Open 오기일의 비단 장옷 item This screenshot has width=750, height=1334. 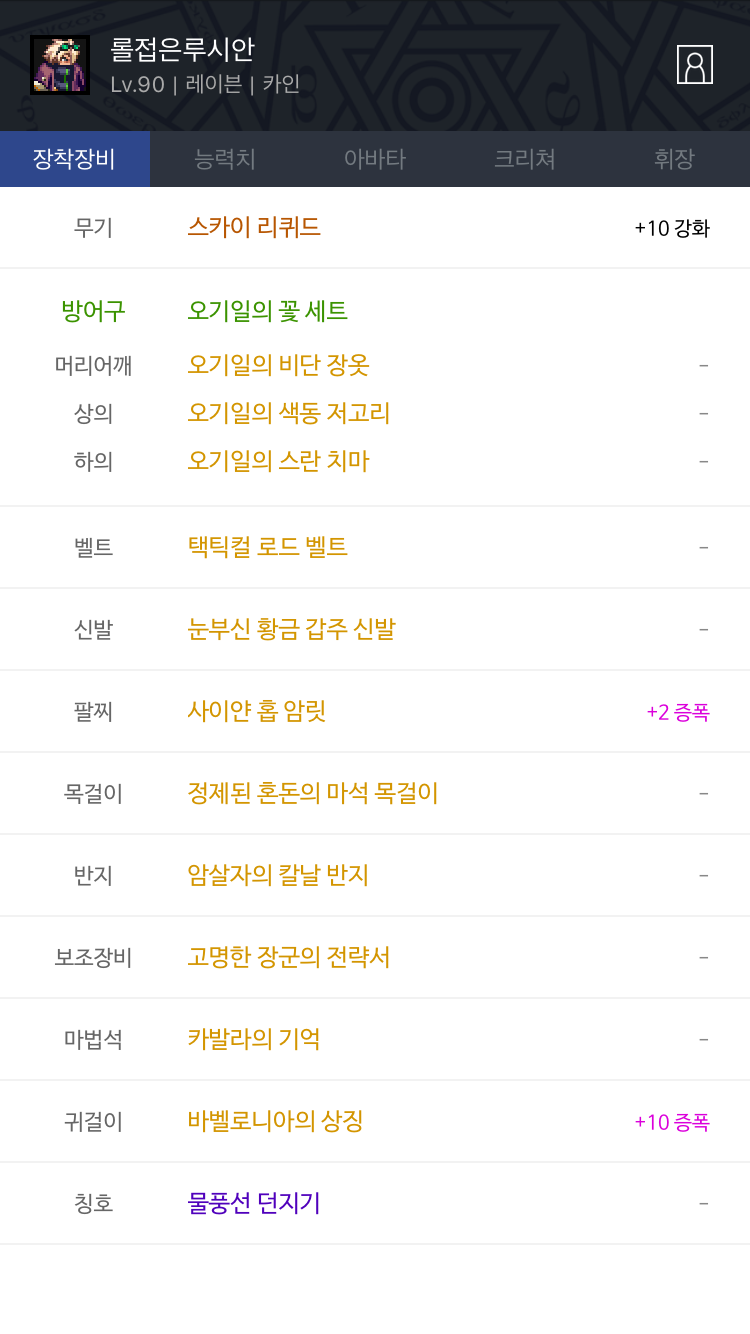pos(278,365)
